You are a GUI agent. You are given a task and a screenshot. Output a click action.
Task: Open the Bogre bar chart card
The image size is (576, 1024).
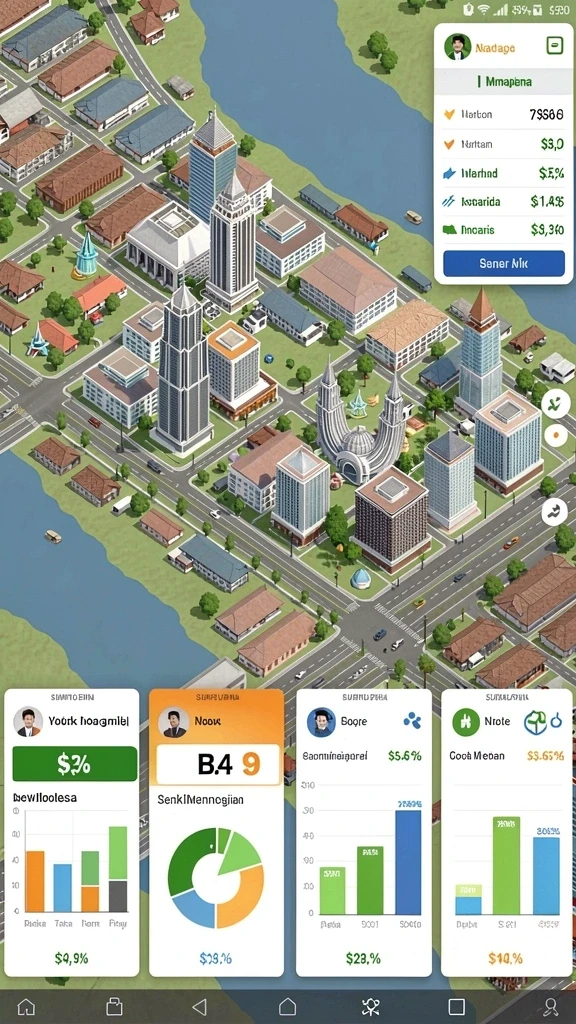(364, 832)
